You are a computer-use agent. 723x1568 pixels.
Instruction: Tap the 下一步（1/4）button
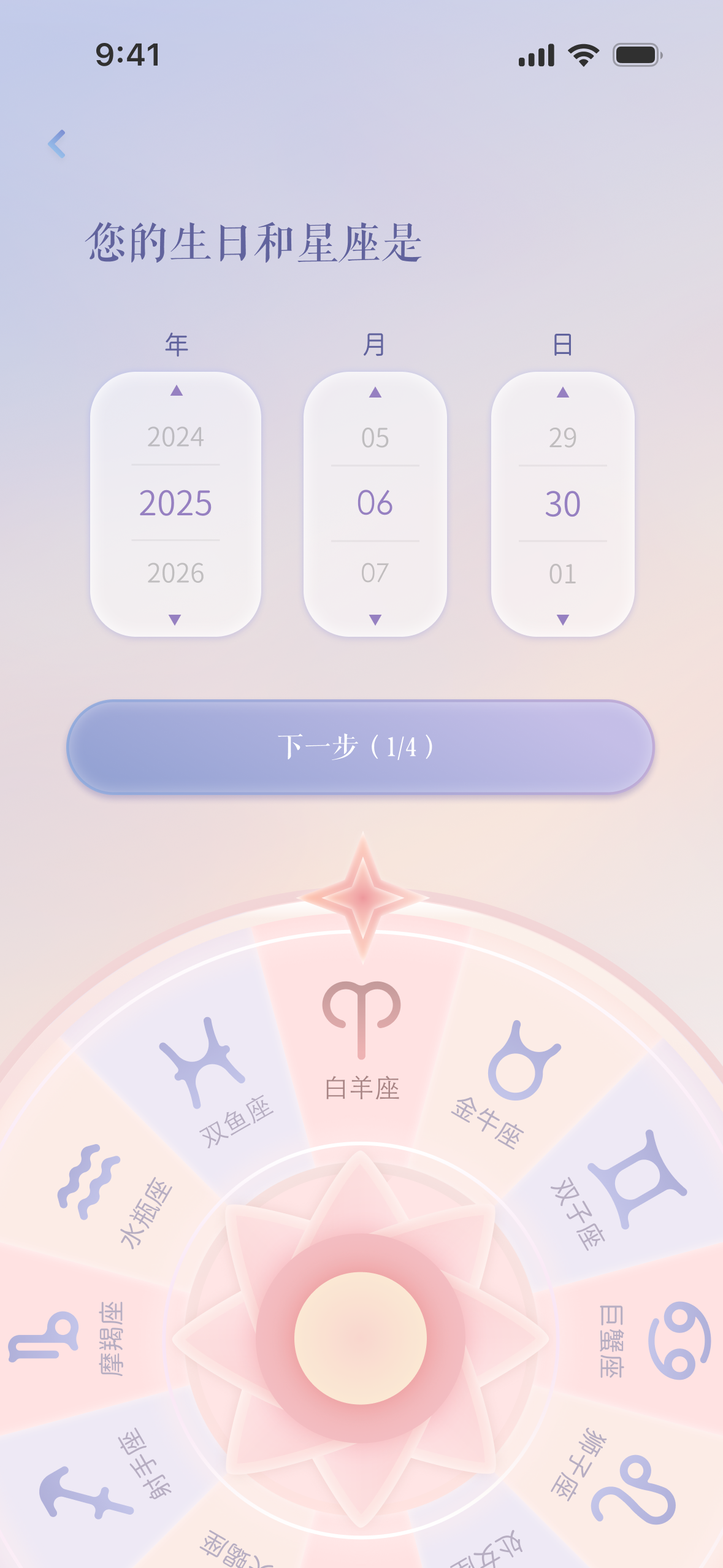point(361,746)
